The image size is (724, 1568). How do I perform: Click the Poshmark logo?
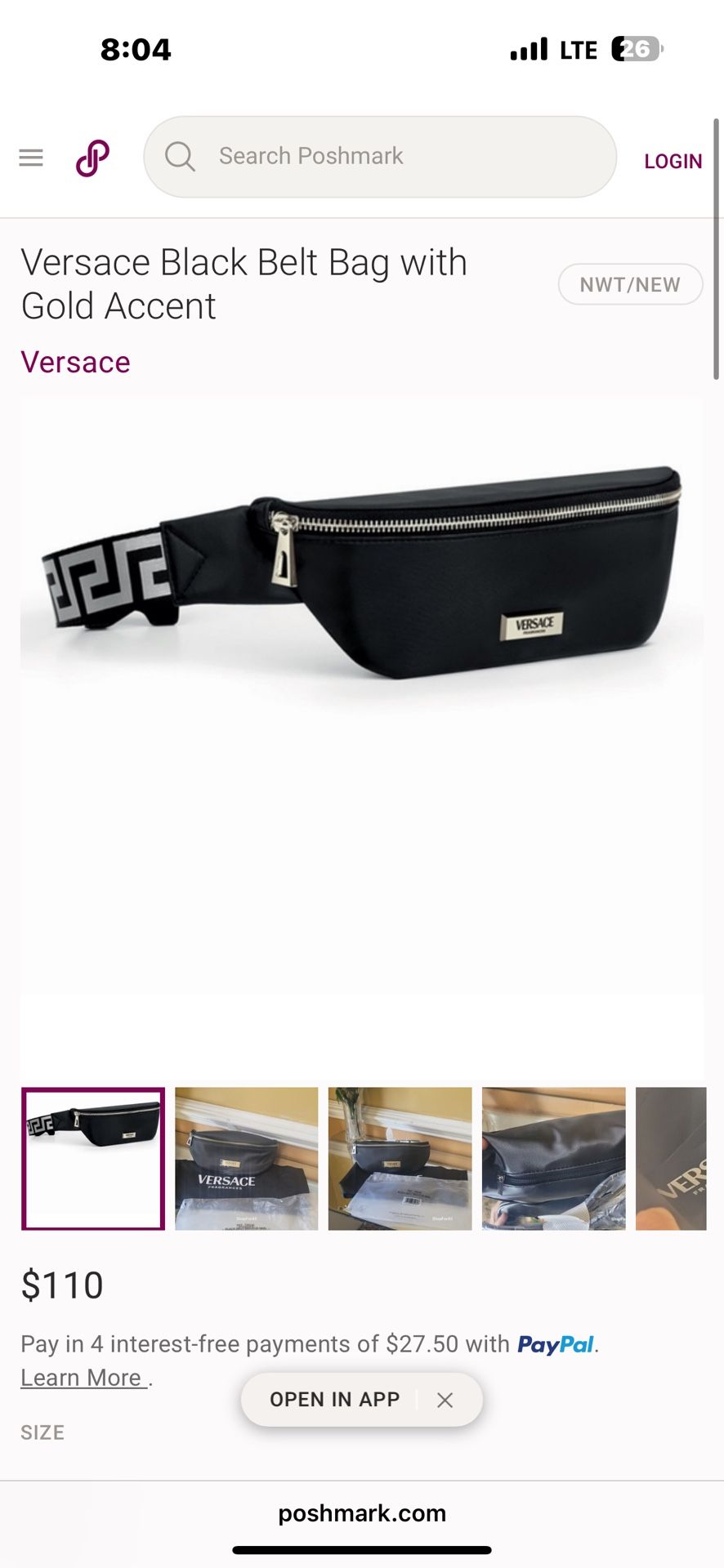90,157
